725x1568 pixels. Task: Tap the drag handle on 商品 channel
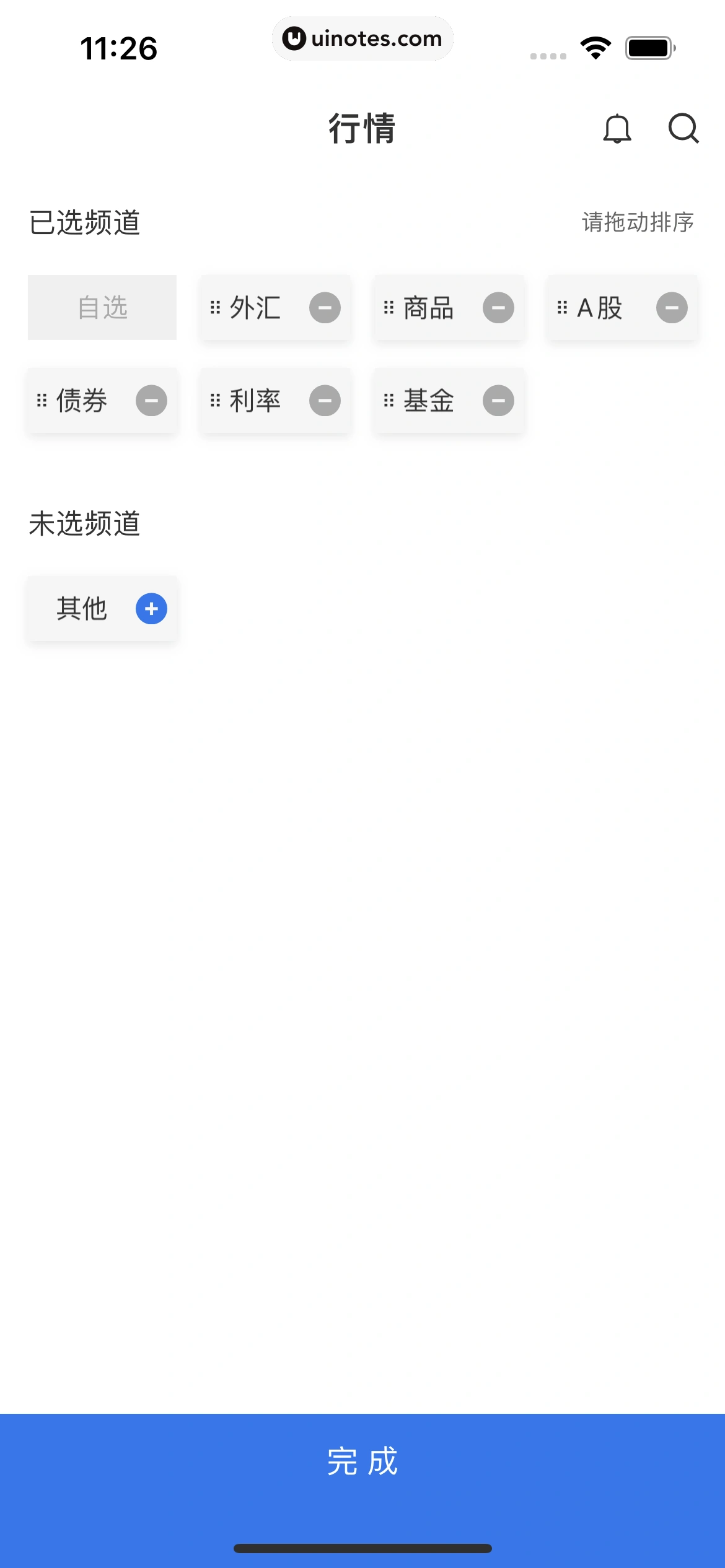[x=387, y=308]
